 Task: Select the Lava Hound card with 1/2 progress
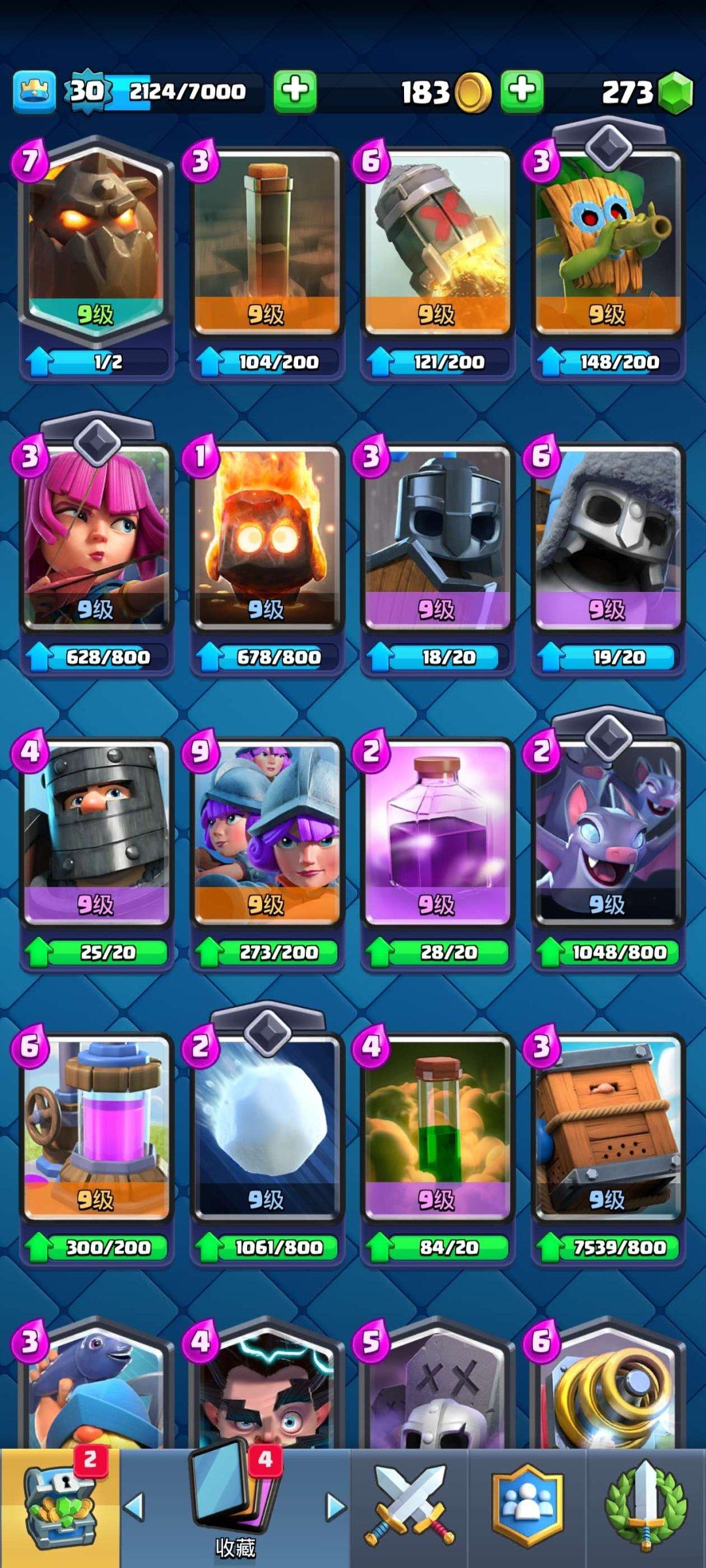(x=95, y=242)
